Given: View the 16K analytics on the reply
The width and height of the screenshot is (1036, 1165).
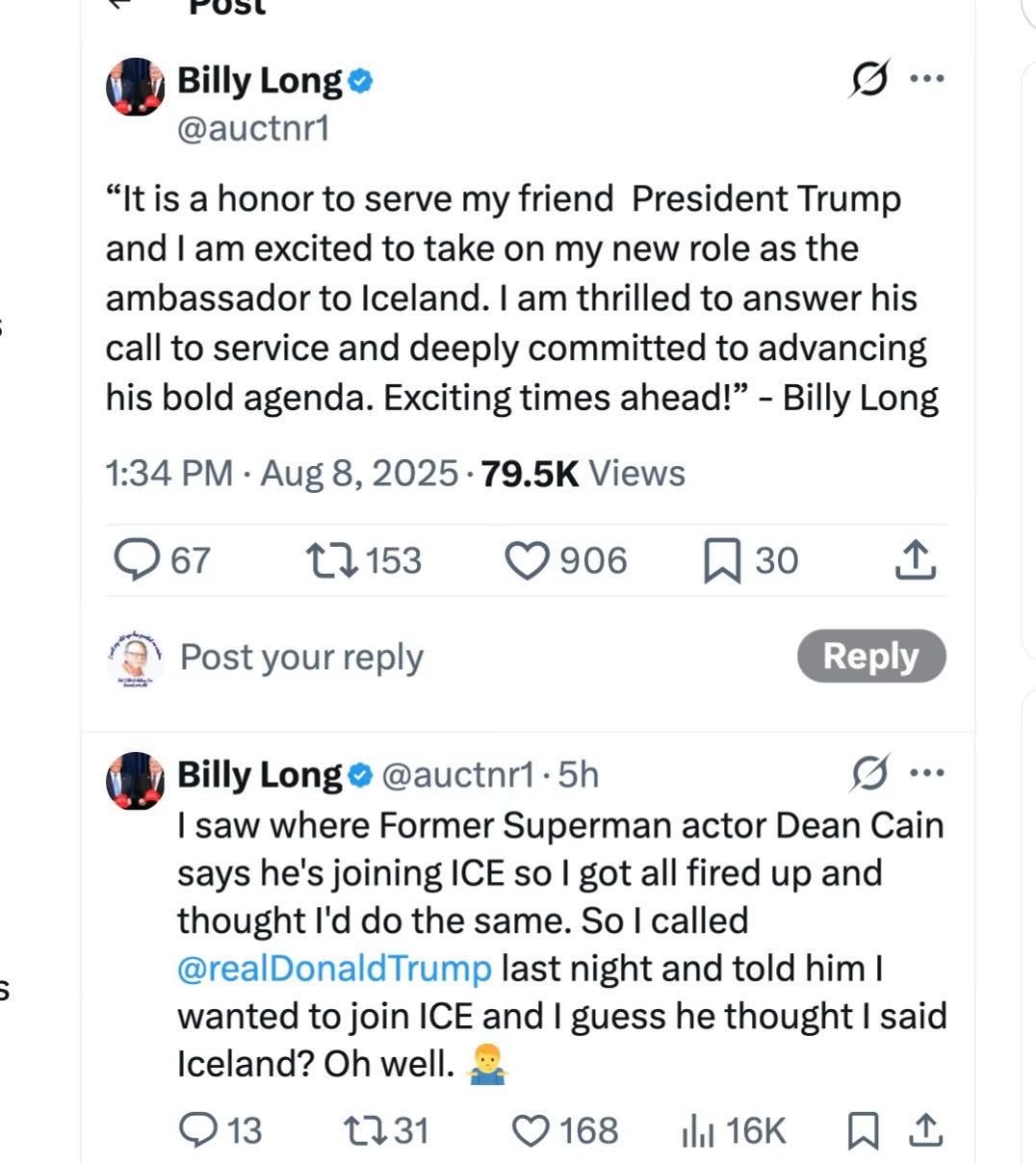Looking at the screenshot, I should tap(698, 1131).
